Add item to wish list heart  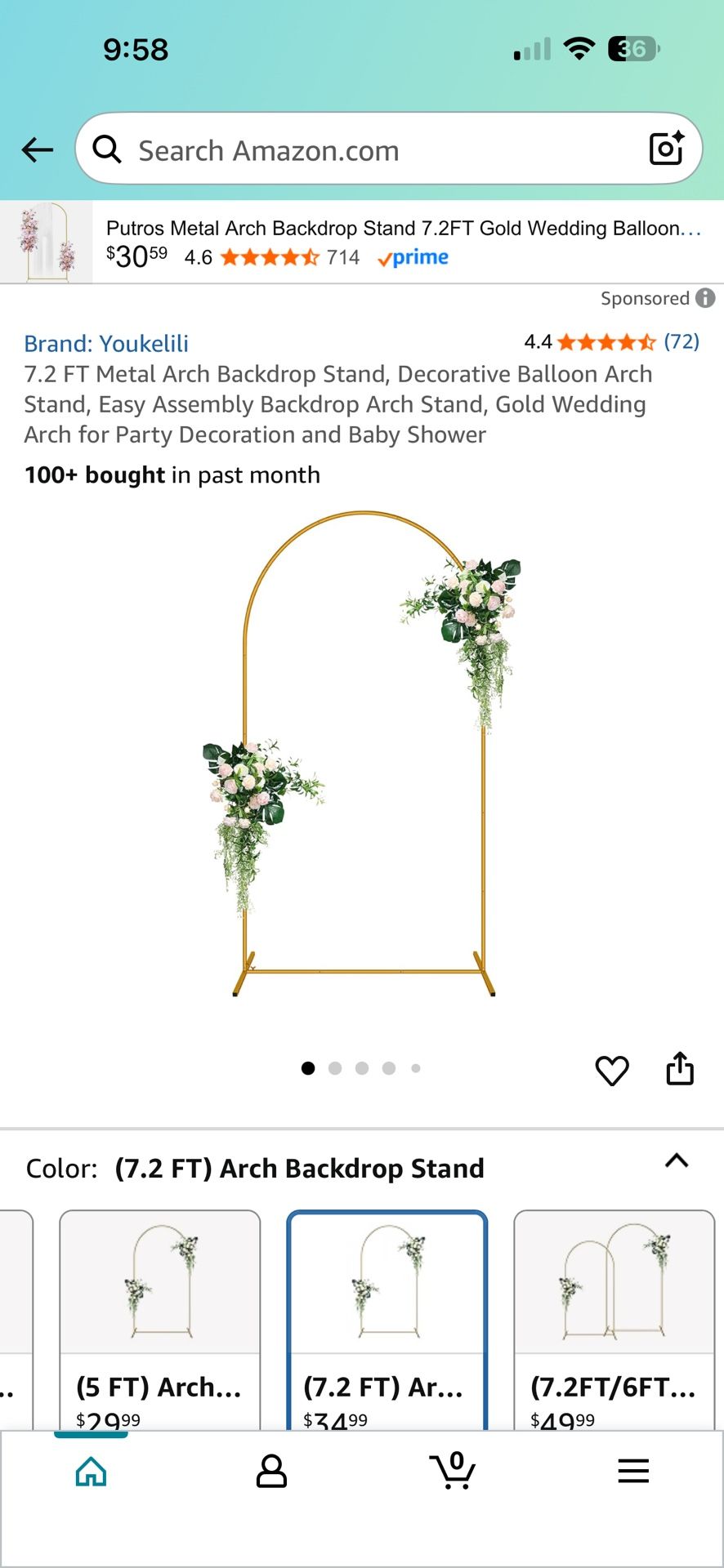pyautogui.click(x=612, y=1070)
